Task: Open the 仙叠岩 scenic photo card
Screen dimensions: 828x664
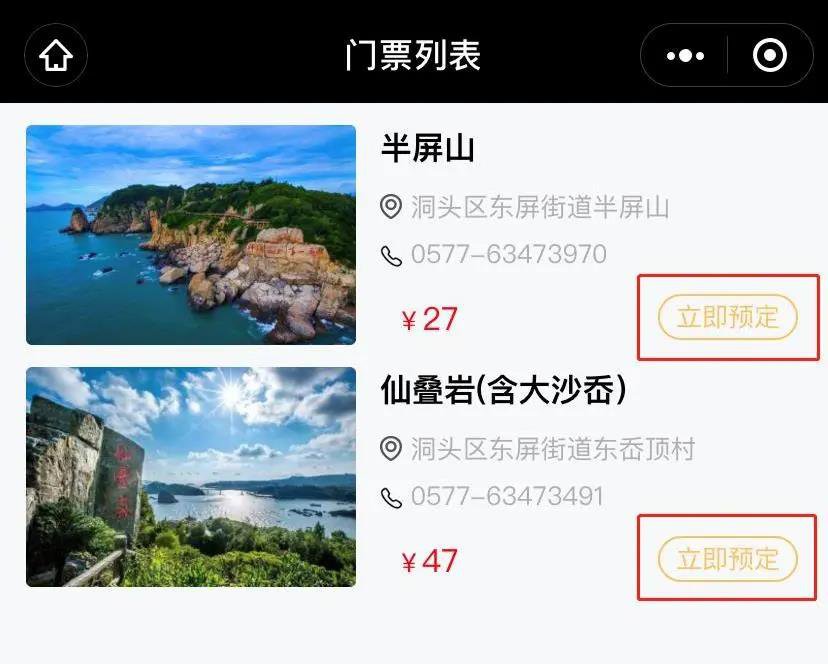Action: coord(191,477)
